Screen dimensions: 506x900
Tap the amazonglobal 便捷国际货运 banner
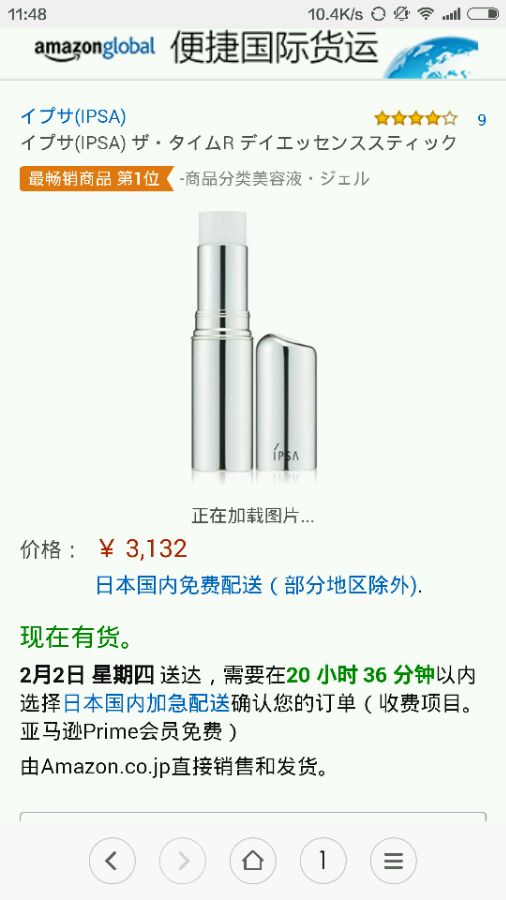coord(253,53)
